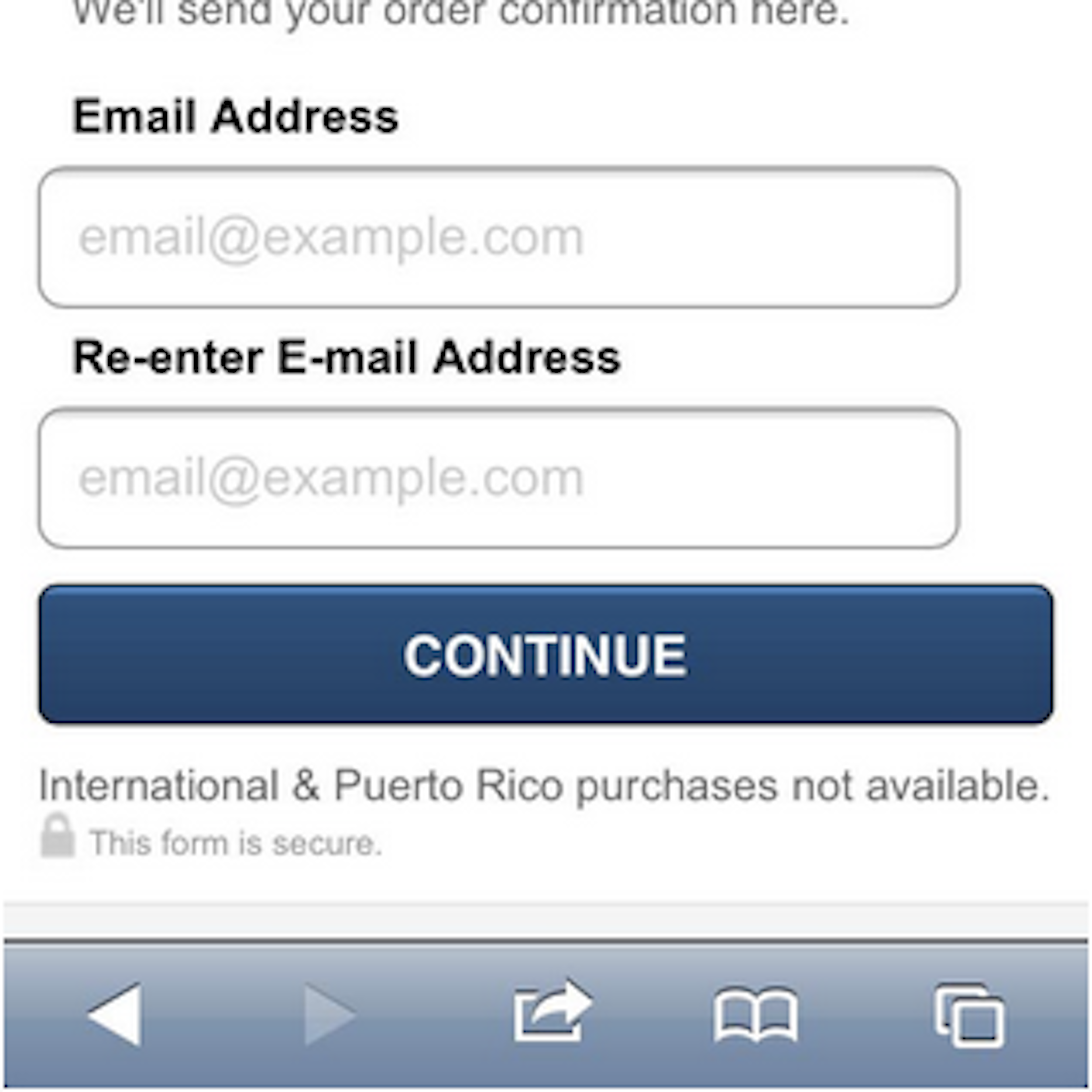The image size is (1092, 1092).
Task: Go back to the previous page
Action: coord(116,1014)
